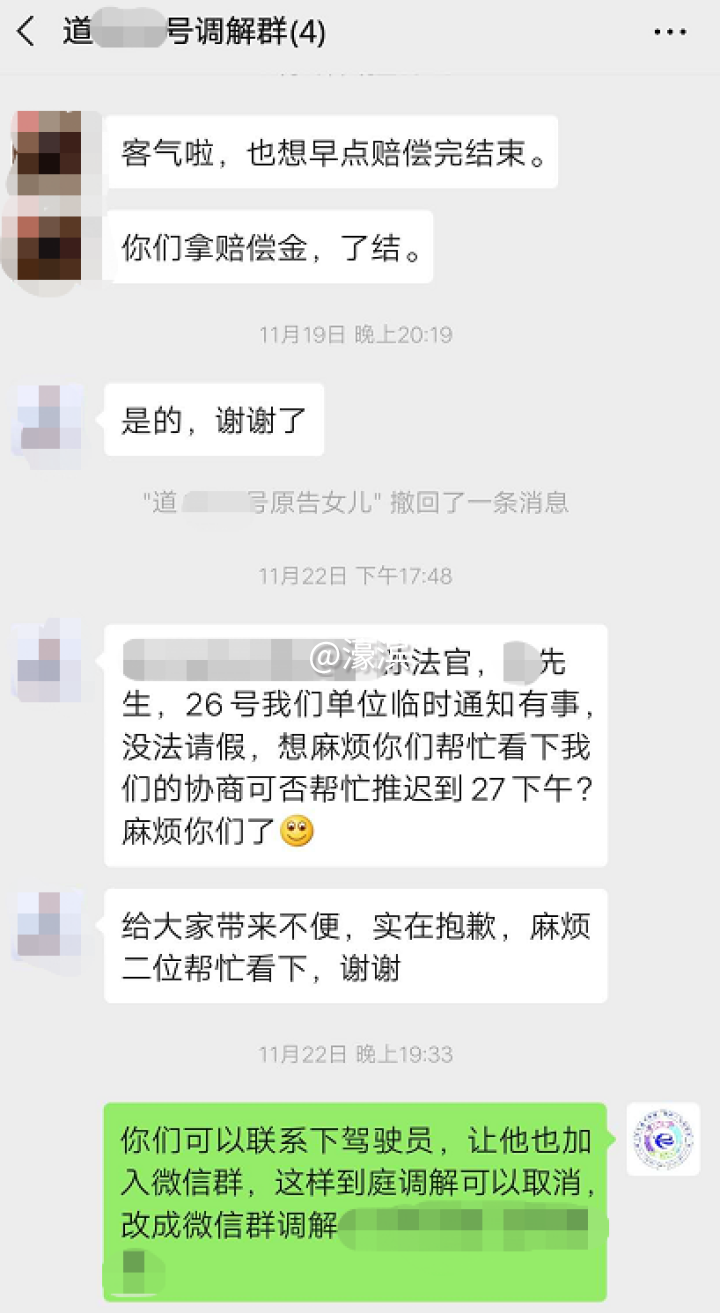Tap the back arrow to exit the chat

pos(24,32)
